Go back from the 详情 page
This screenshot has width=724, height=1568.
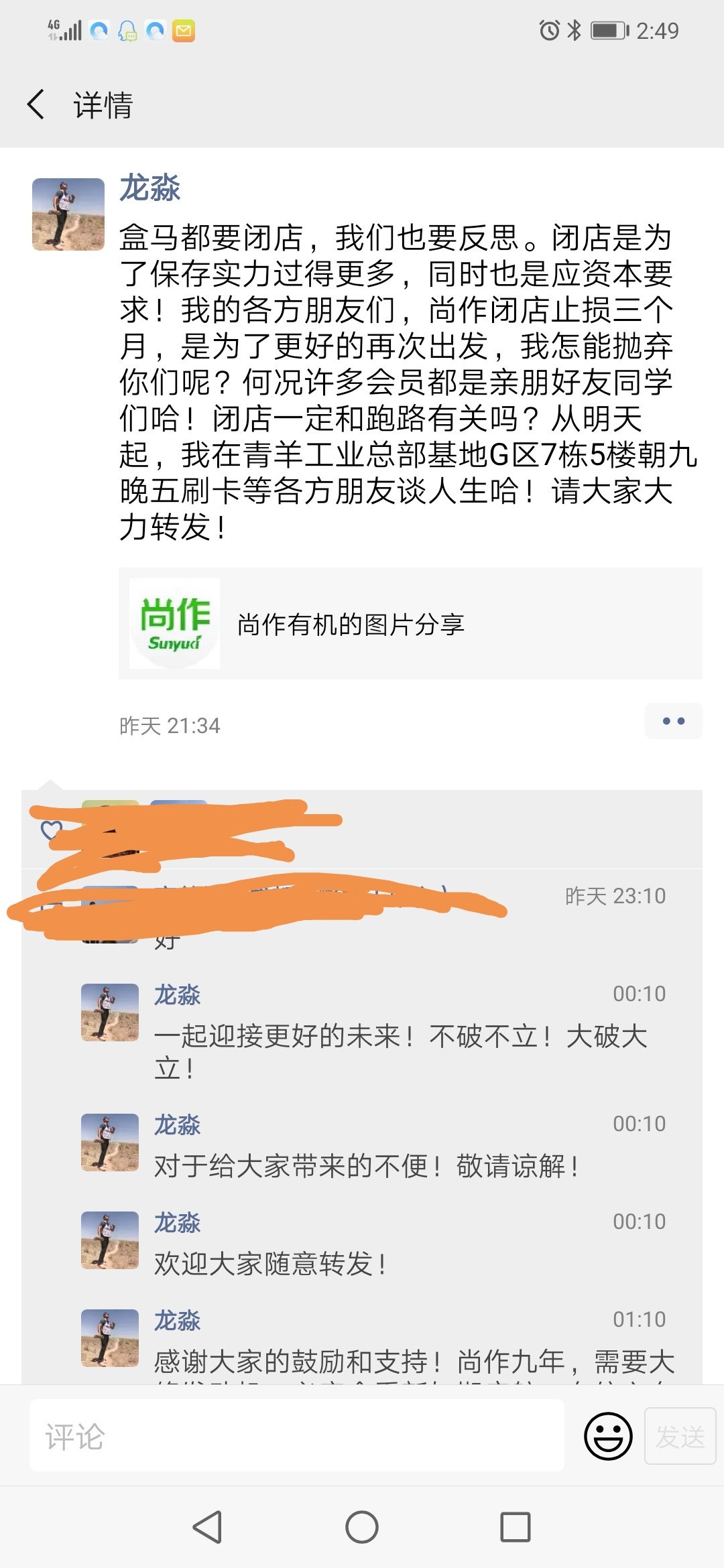pyautogui.click(x=36, y=105)
